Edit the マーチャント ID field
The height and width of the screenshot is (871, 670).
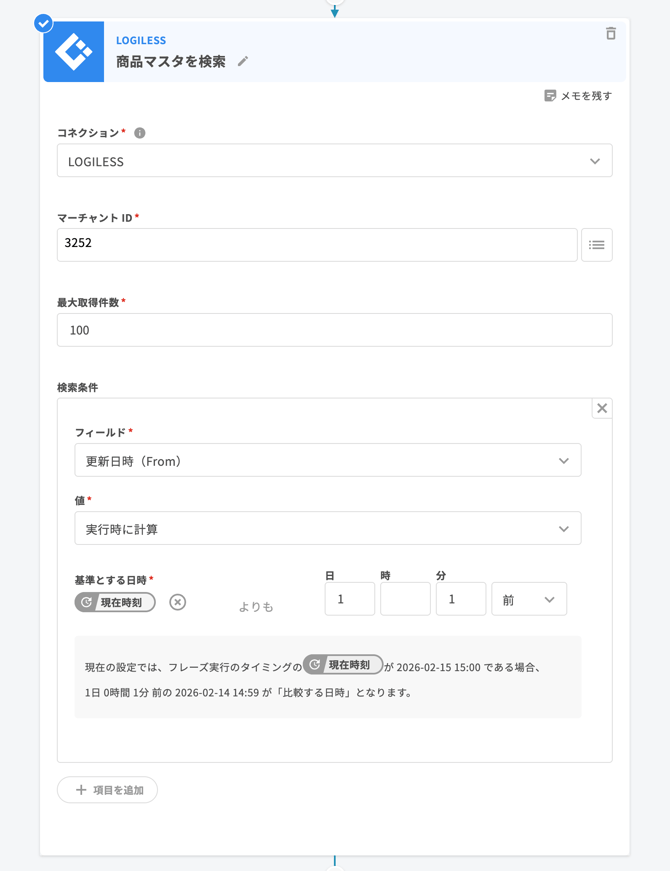coord(316,244)
